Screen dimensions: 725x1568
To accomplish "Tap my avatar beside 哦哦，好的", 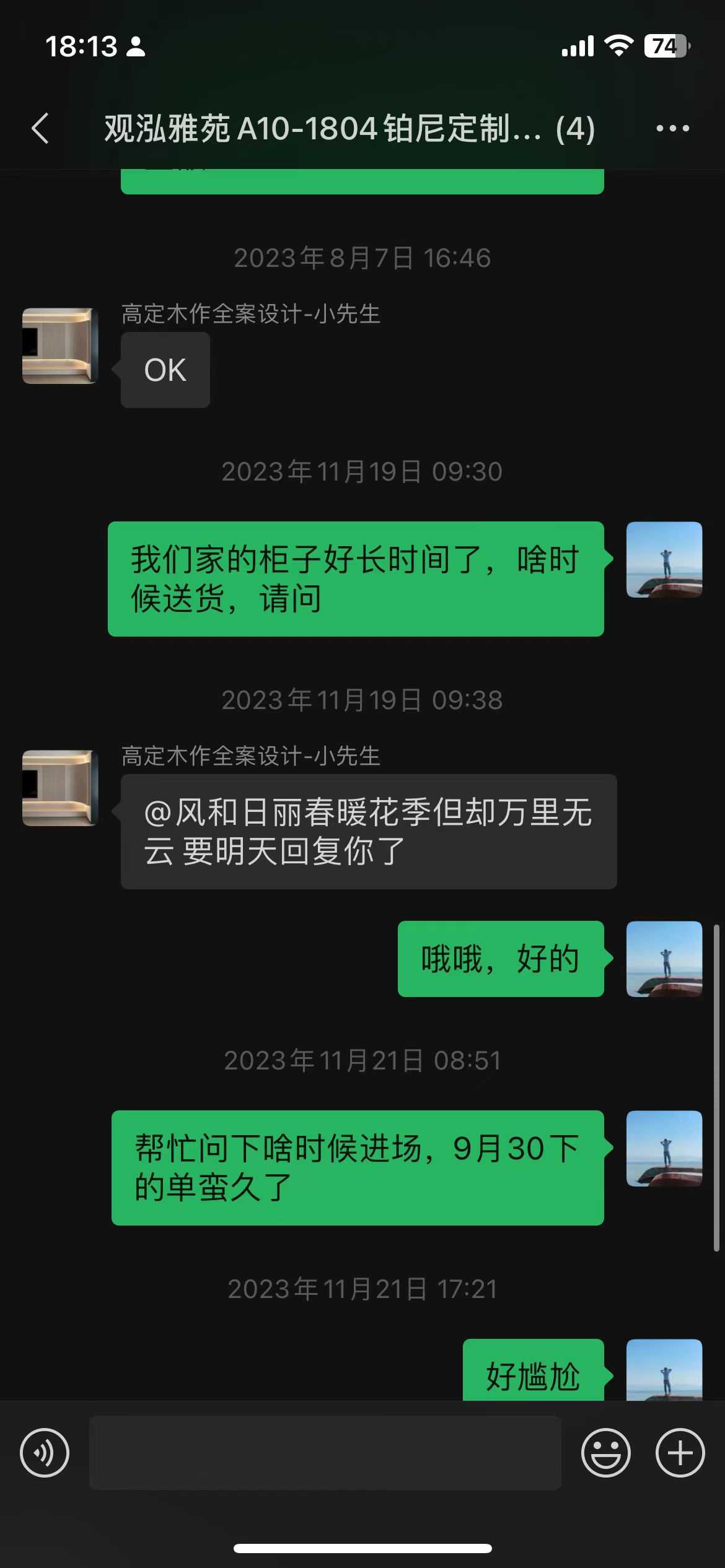I will coord(664,959).
